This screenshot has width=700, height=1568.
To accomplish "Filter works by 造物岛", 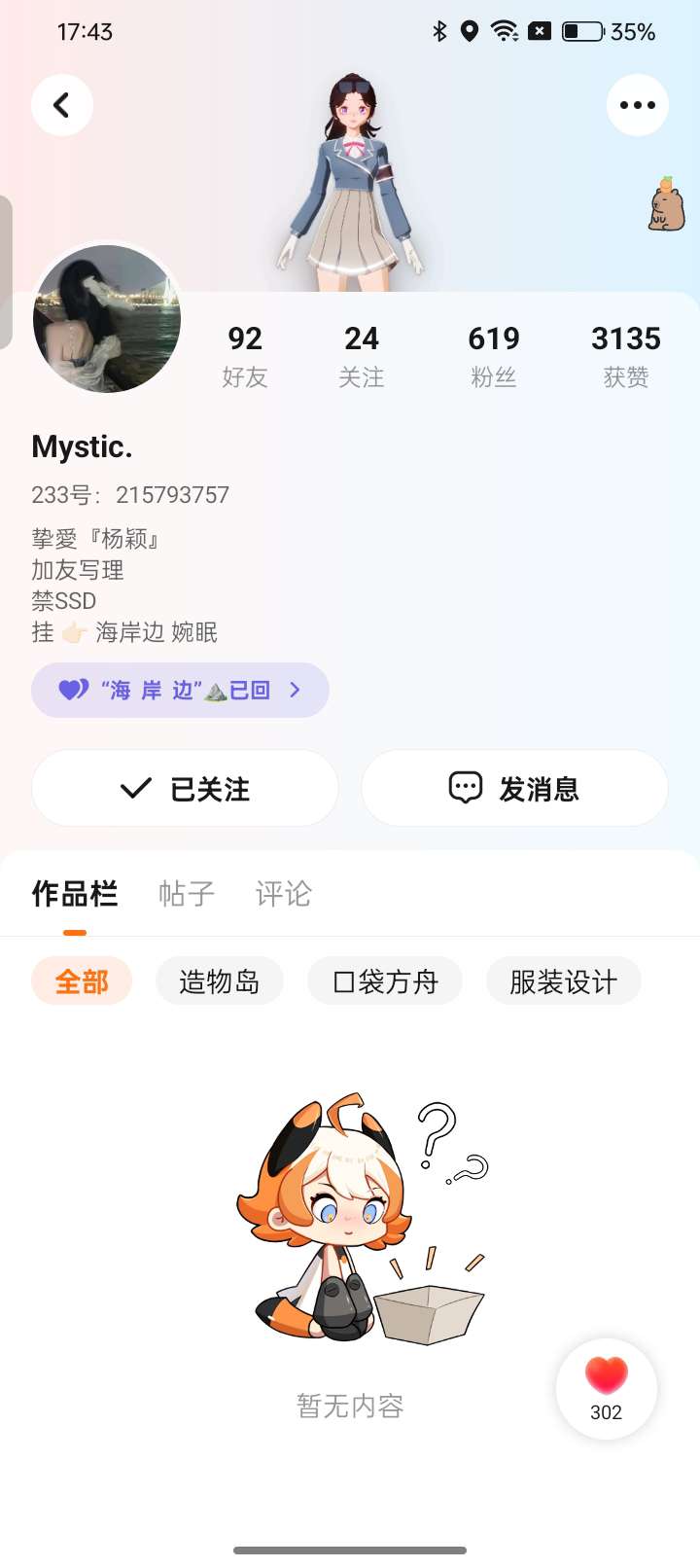I will [x=220, y=981].
